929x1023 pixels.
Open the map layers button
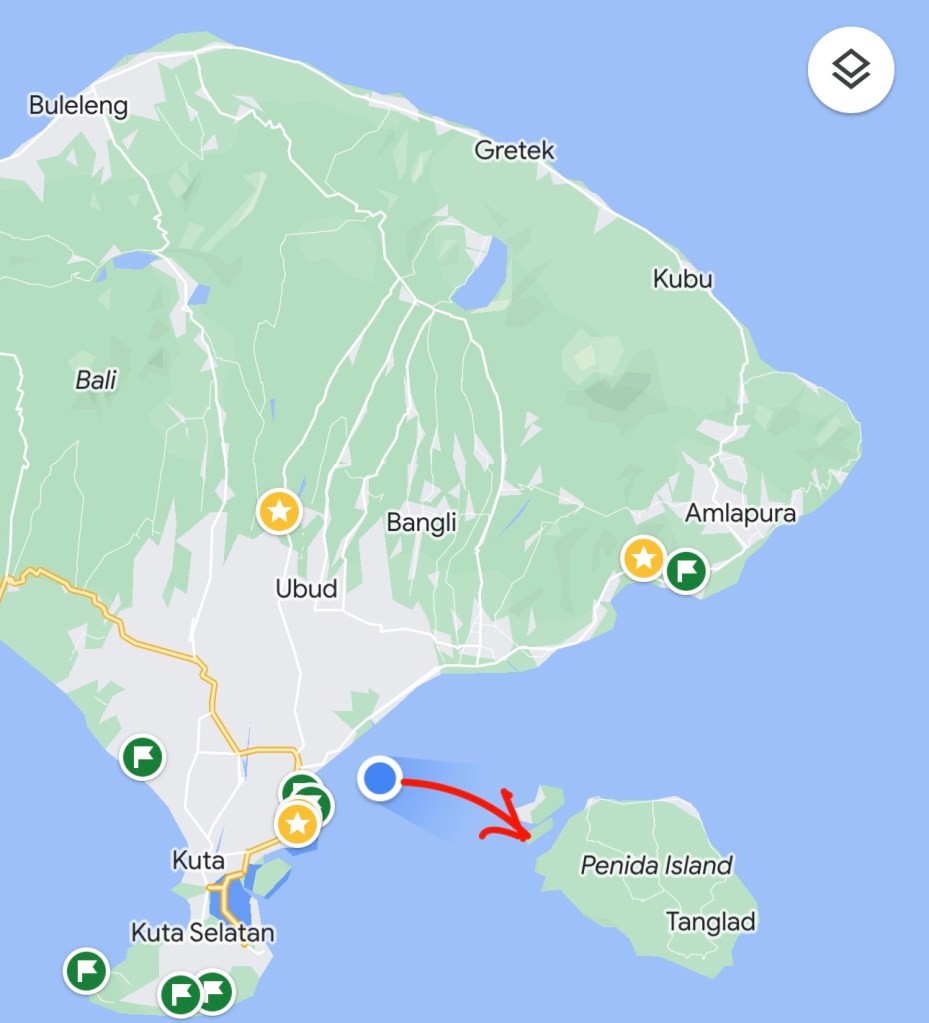pos(850,69)
